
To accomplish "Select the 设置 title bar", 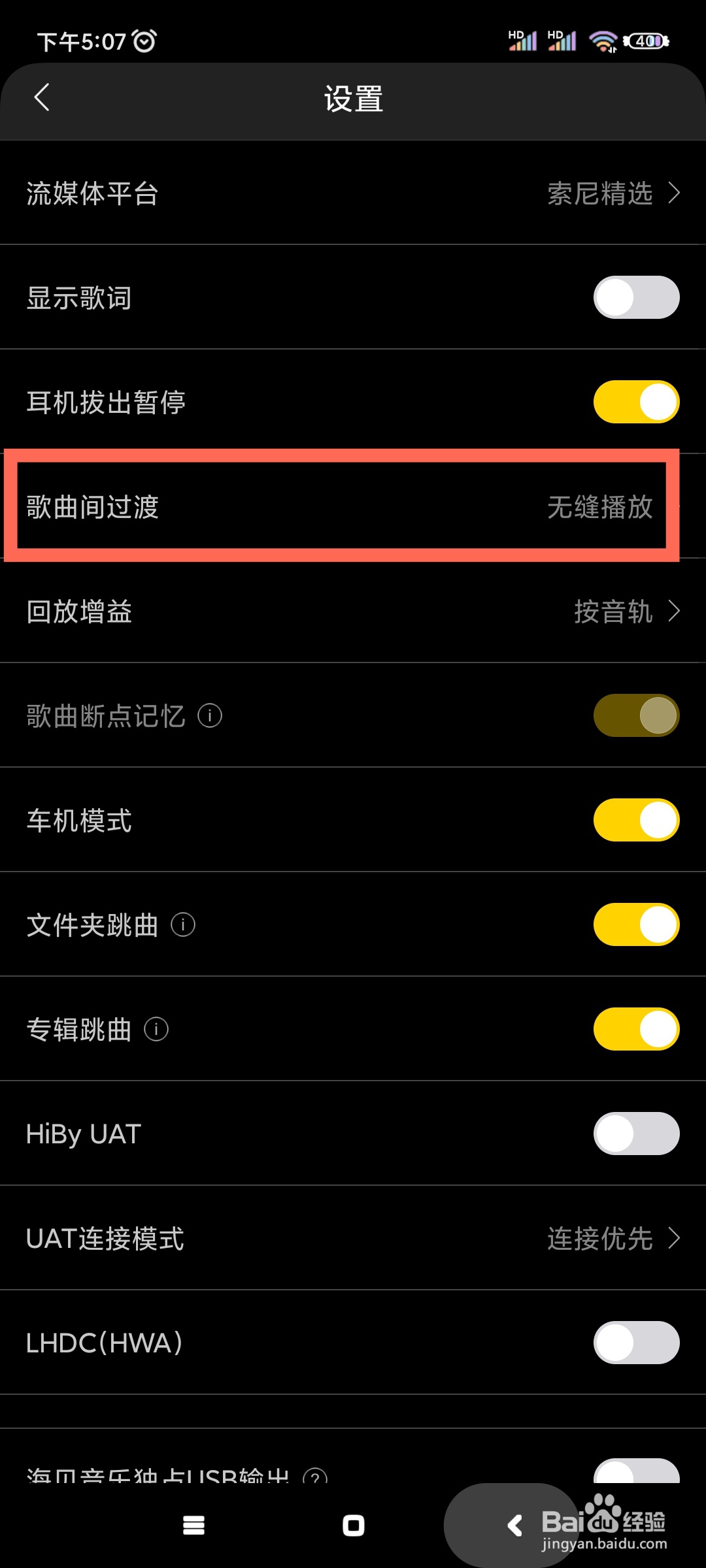I will 353,98.
